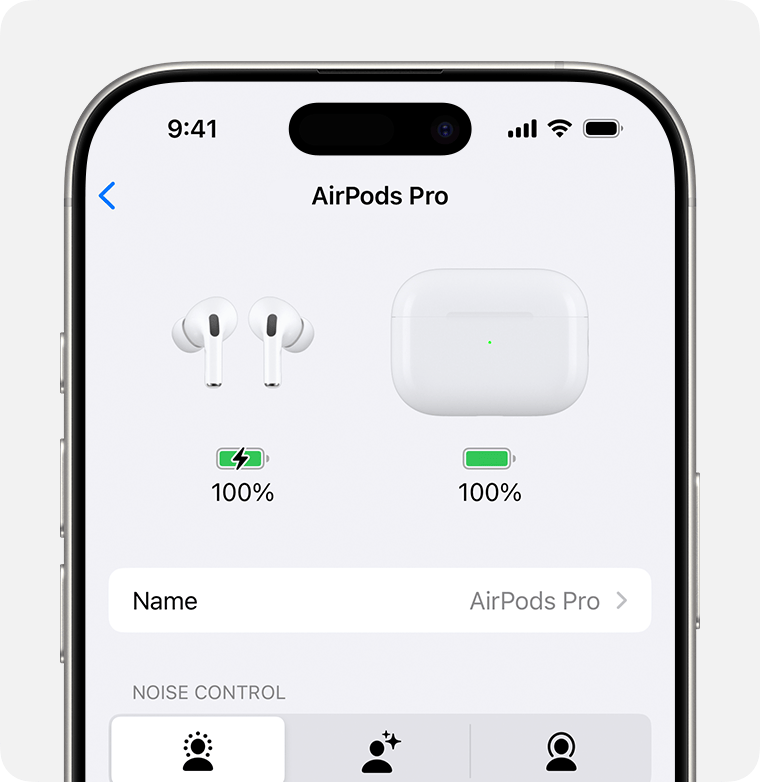The image size is (760, 782).
Task: Select the Transparency noise control mode
Action: tap(198, 751)
